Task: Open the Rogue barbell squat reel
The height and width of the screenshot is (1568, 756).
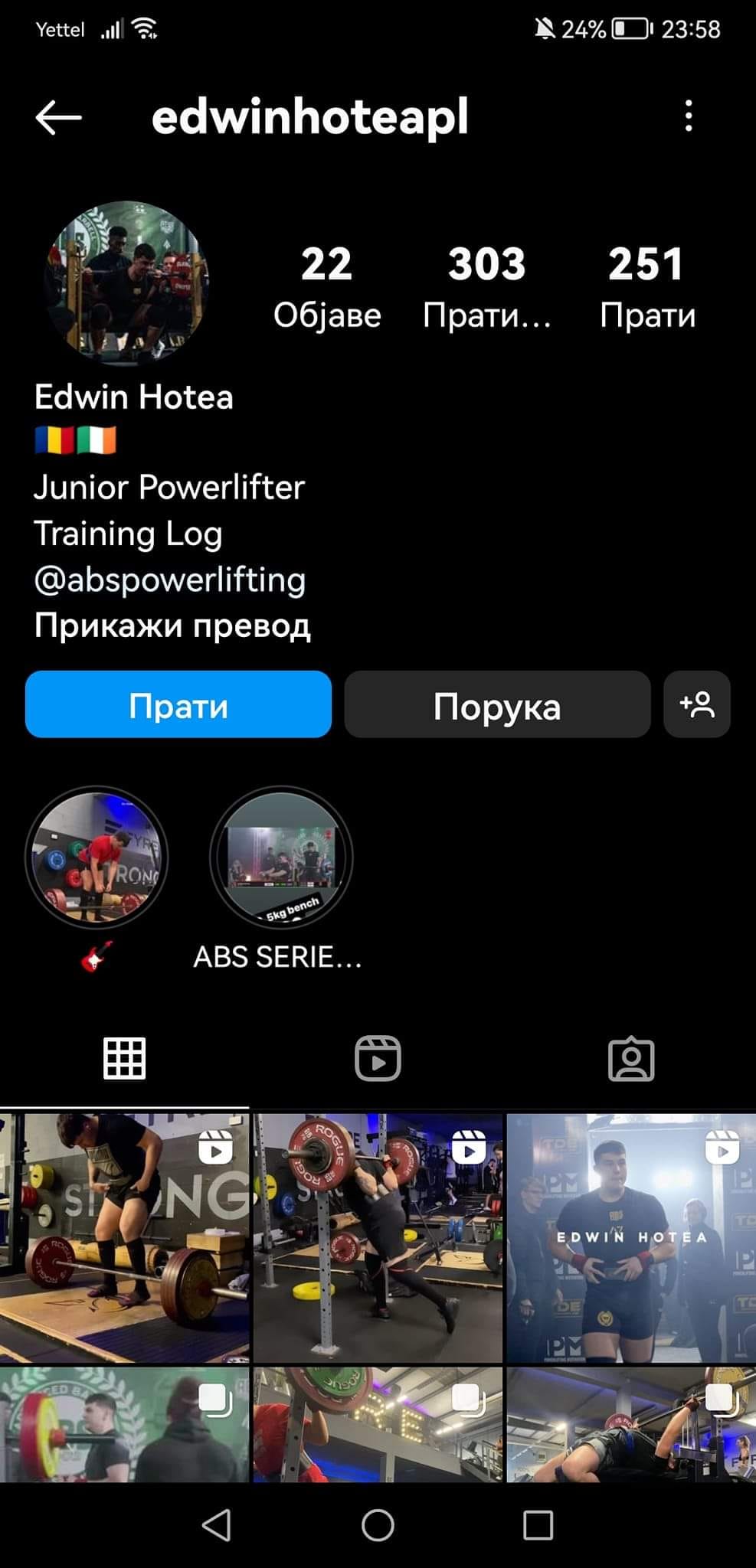Action: click(x=378, y=1237)
